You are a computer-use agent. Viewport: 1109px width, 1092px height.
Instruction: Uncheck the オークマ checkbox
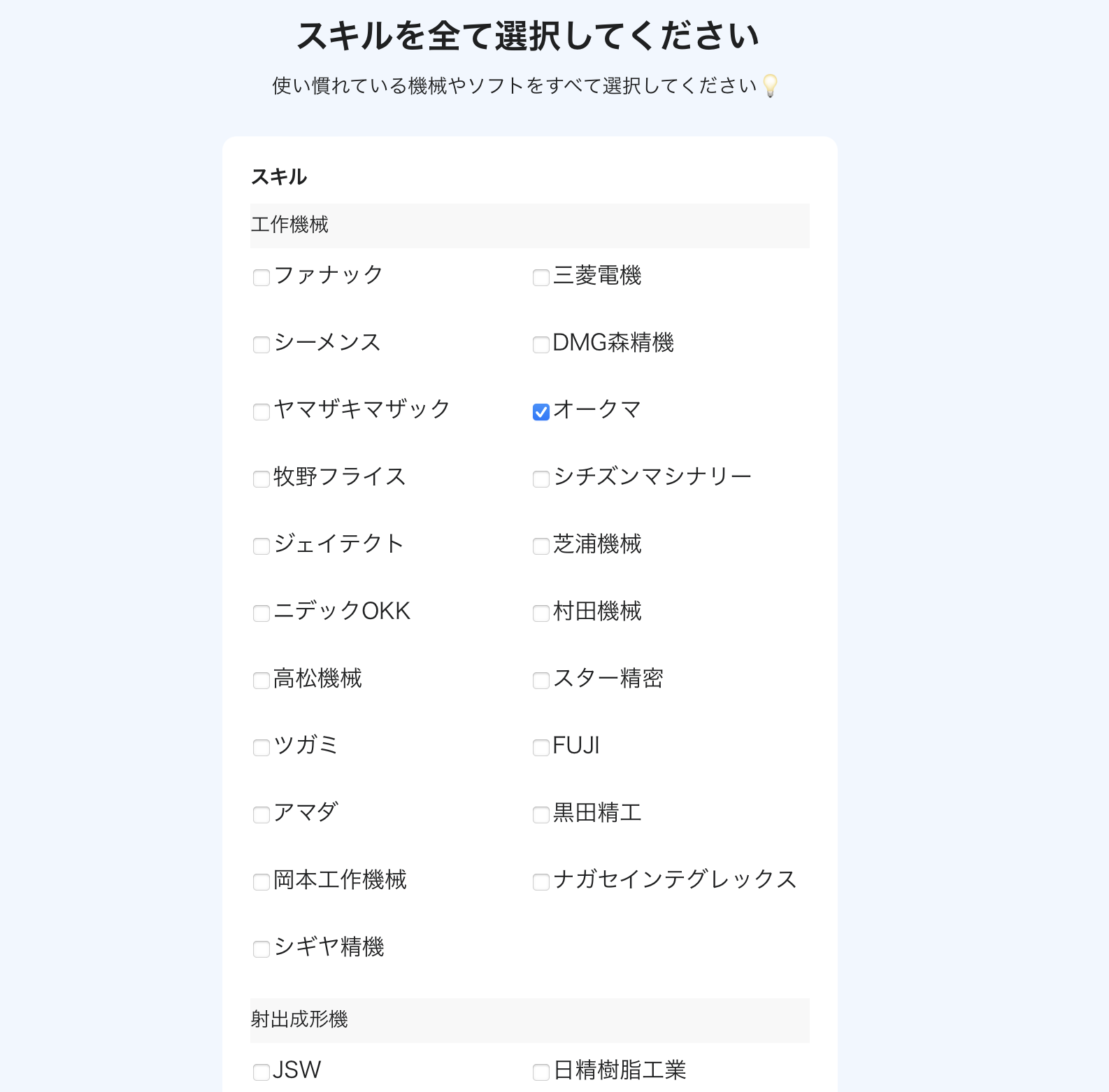(541, 412)
